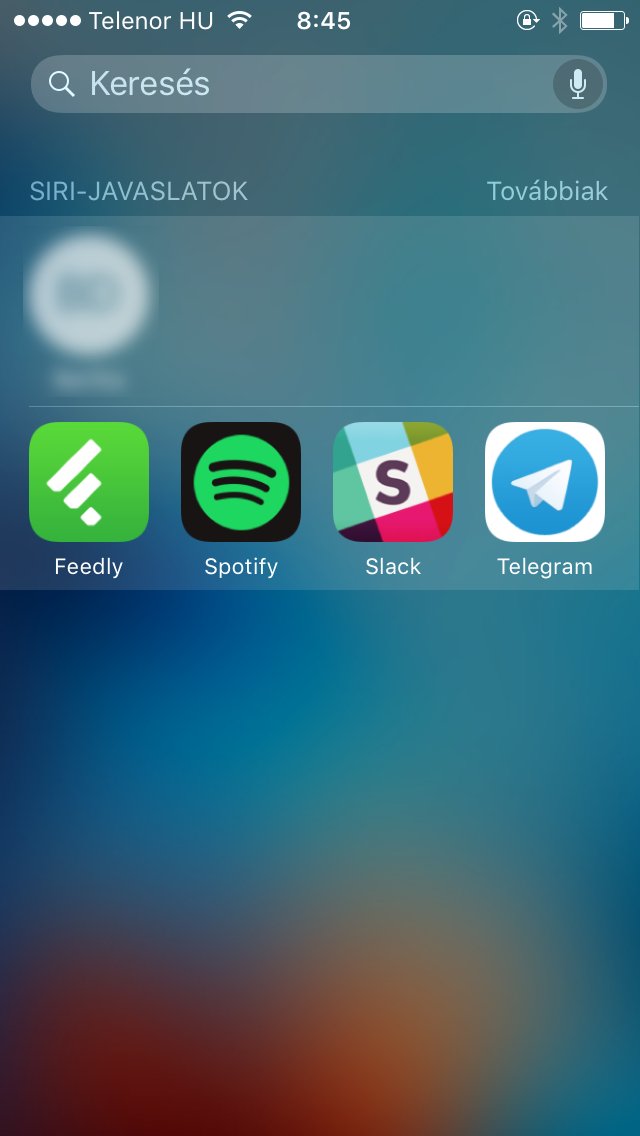Open the Slack app
Viewport: 640px width, 1136px height.
tap(393, 482)
